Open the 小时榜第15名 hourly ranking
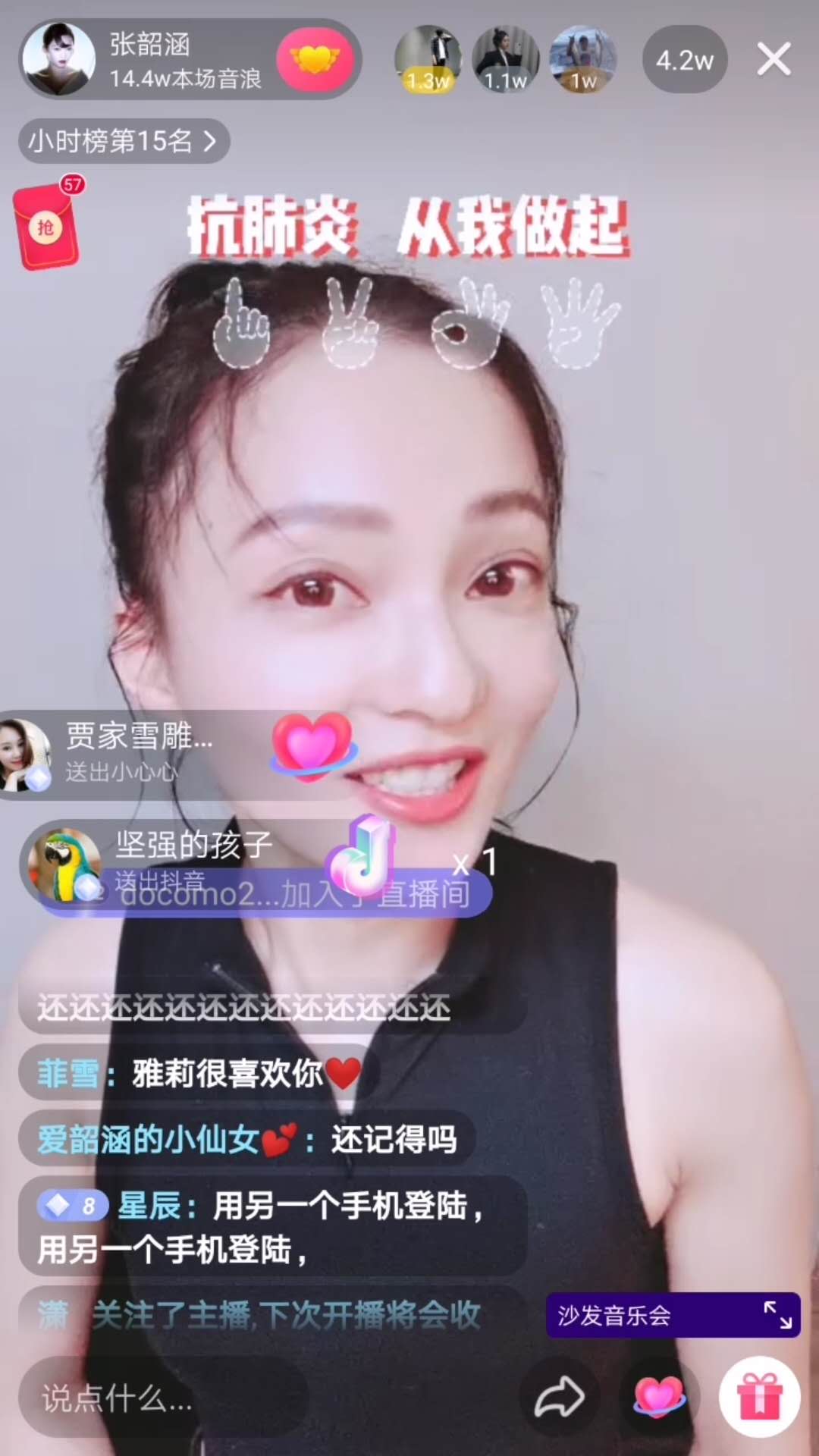This screenshot has width=819, height=1456. click(x=124, y=141)
